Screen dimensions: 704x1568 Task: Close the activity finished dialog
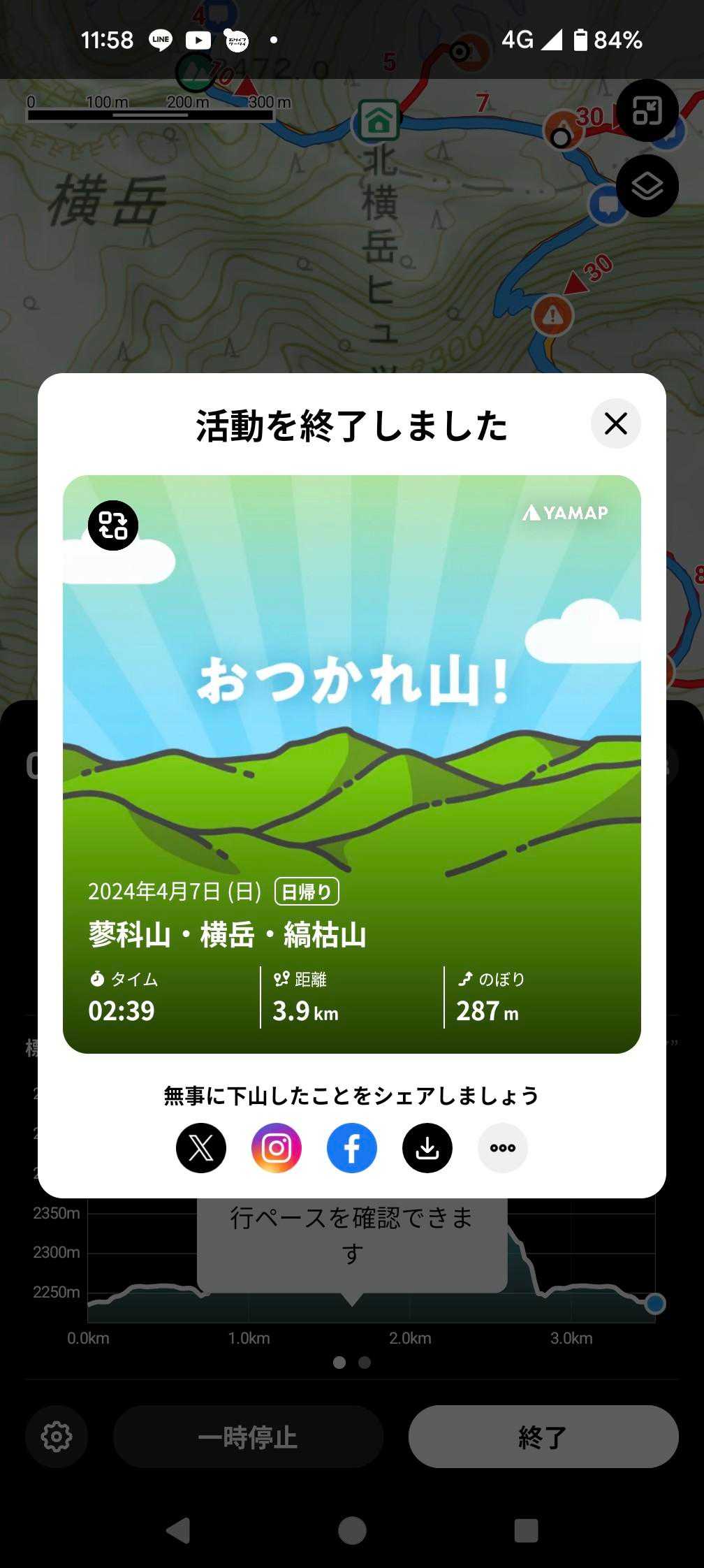pos(615,423)
